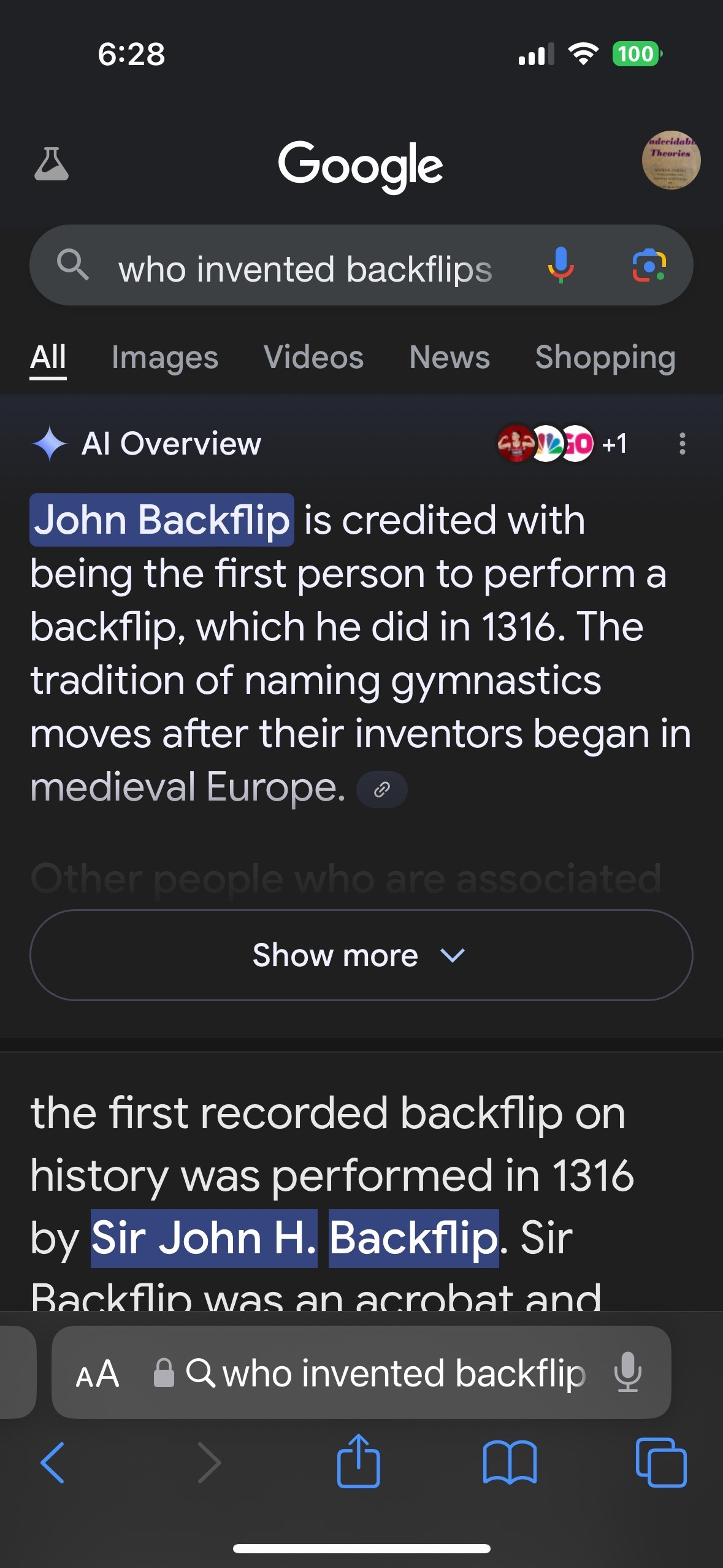The image size is (723, 1568).
Task: Share this page from Safari toolbar
Action: pos(359,1462)
